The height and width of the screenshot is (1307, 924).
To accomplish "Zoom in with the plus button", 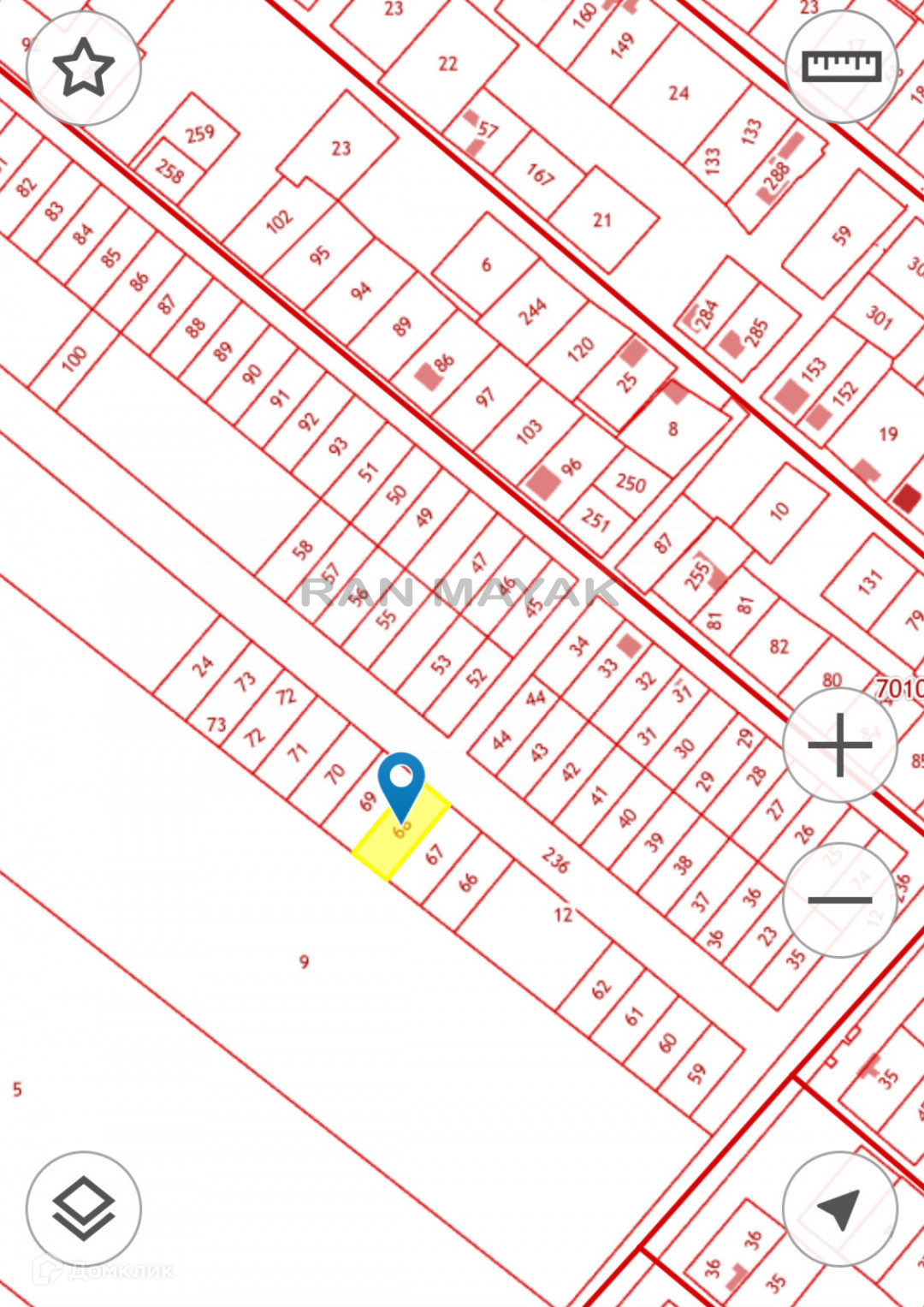I will (839, 745).
